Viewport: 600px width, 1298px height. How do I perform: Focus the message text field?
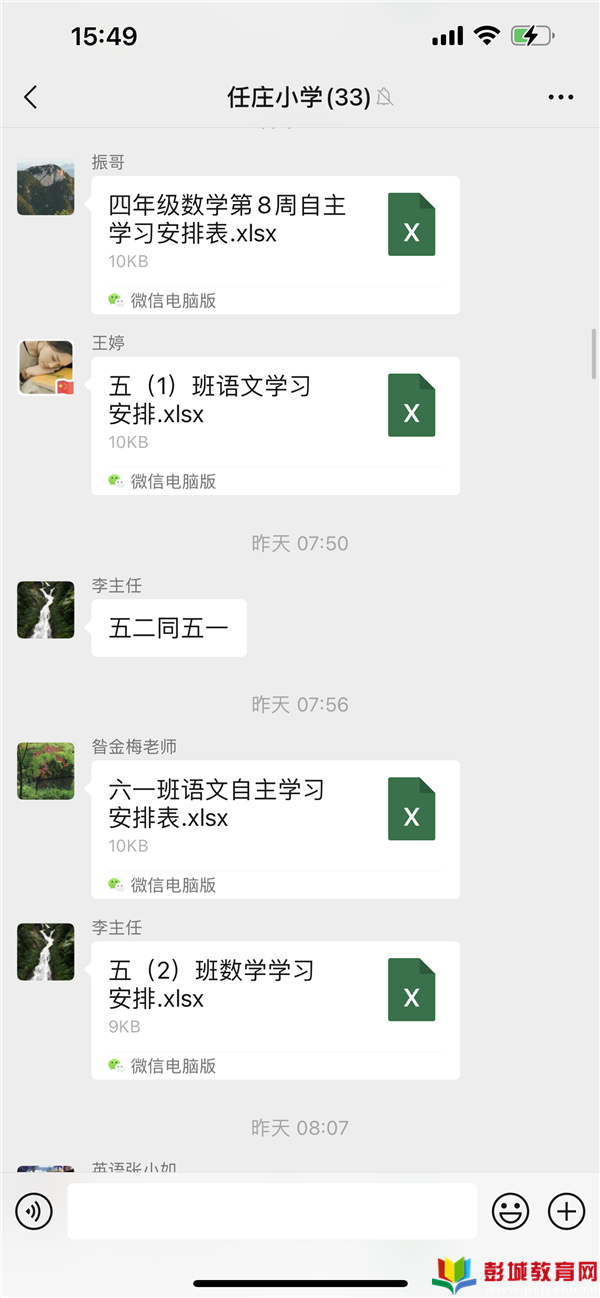tap(271, 1212)
